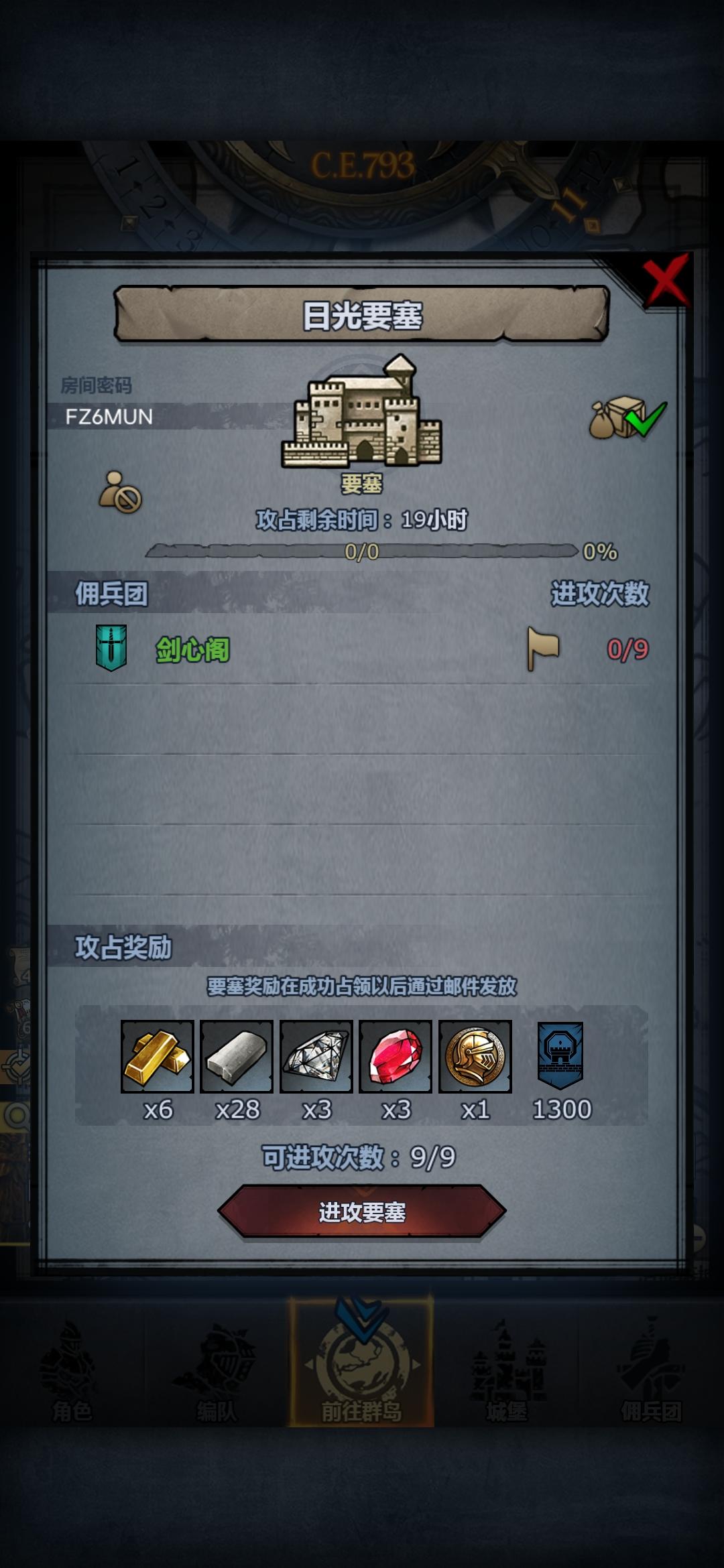Click the flag icon next to attack count
The width and height of the screenshot is (724, 1568).
[x=544, y=648]
